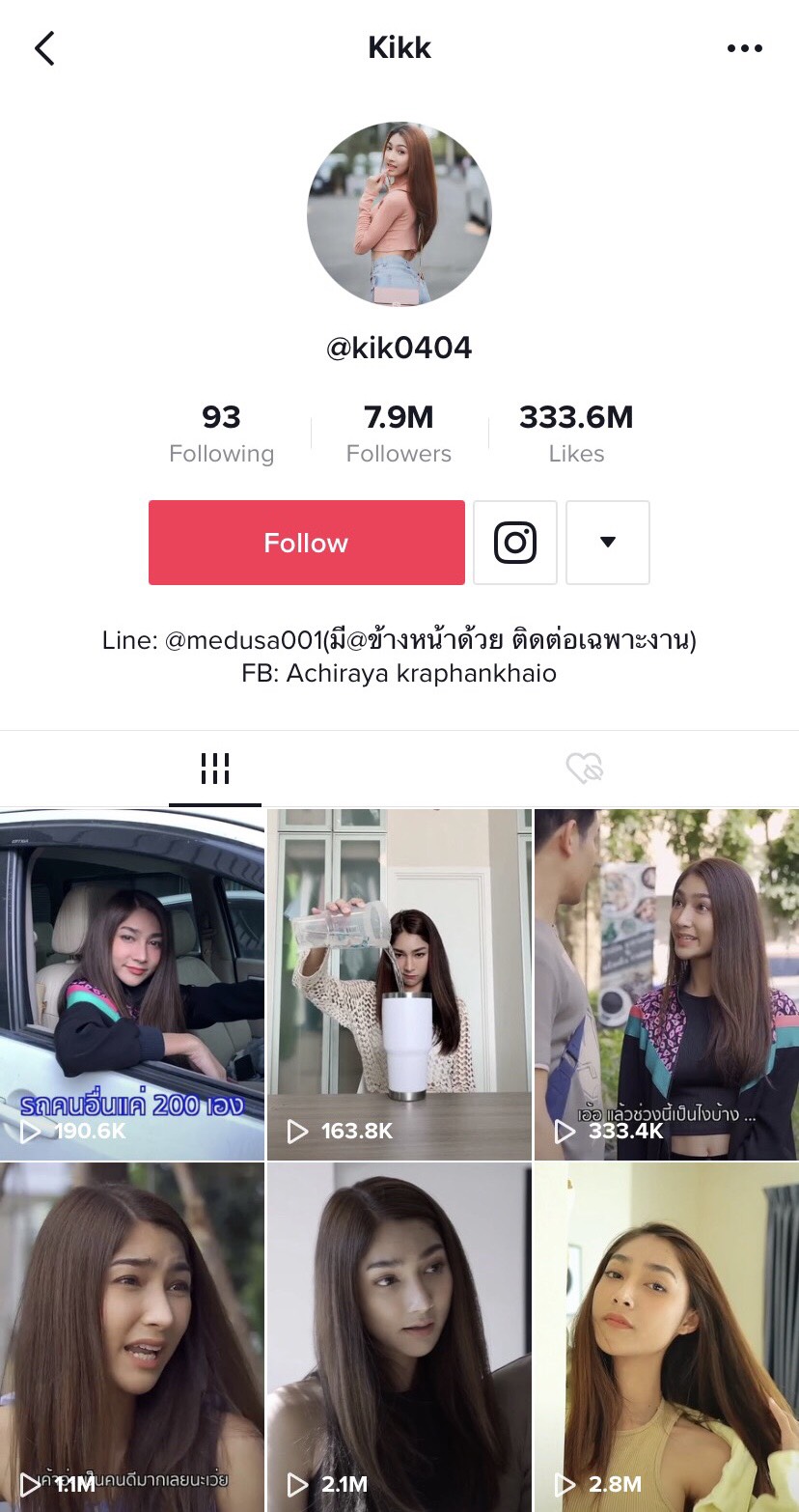View the 93 Following list
The height and width of the screenshot is (1512, 799).
(221, 434)
